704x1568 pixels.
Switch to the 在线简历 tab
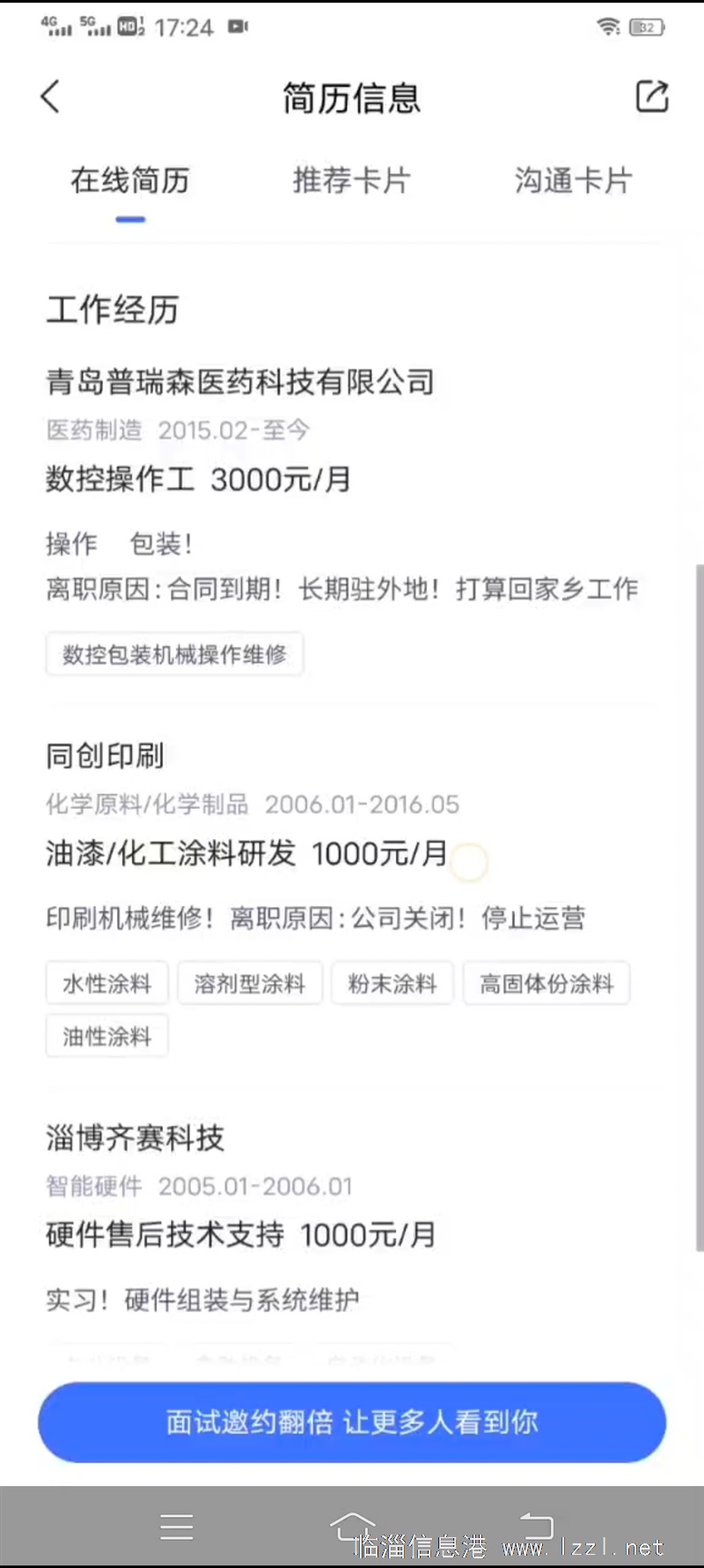pyautogui.click(x=130, y=180)
